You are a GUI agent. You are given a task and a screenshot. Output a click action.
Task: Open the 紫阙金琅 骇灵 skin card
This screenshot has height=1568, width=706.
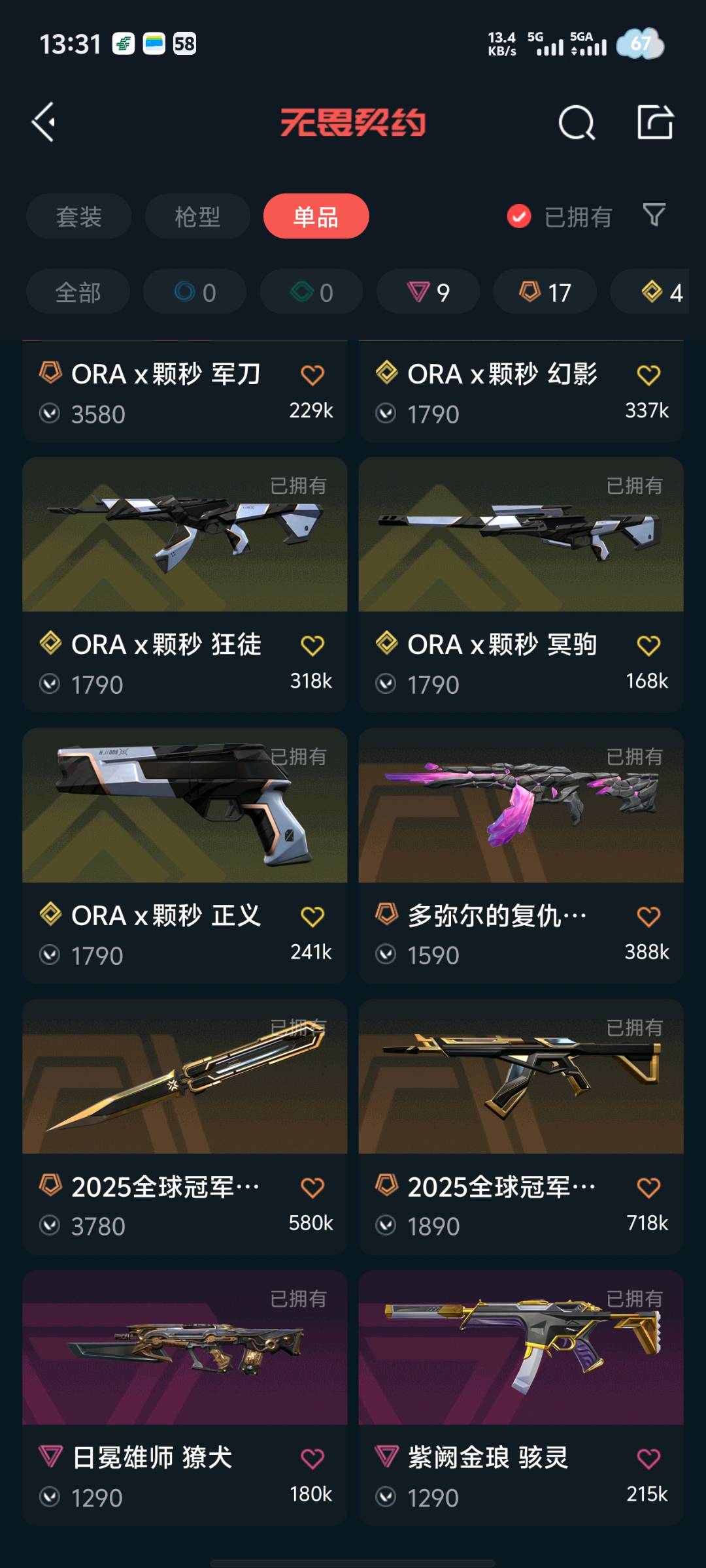coord(521,1348)
